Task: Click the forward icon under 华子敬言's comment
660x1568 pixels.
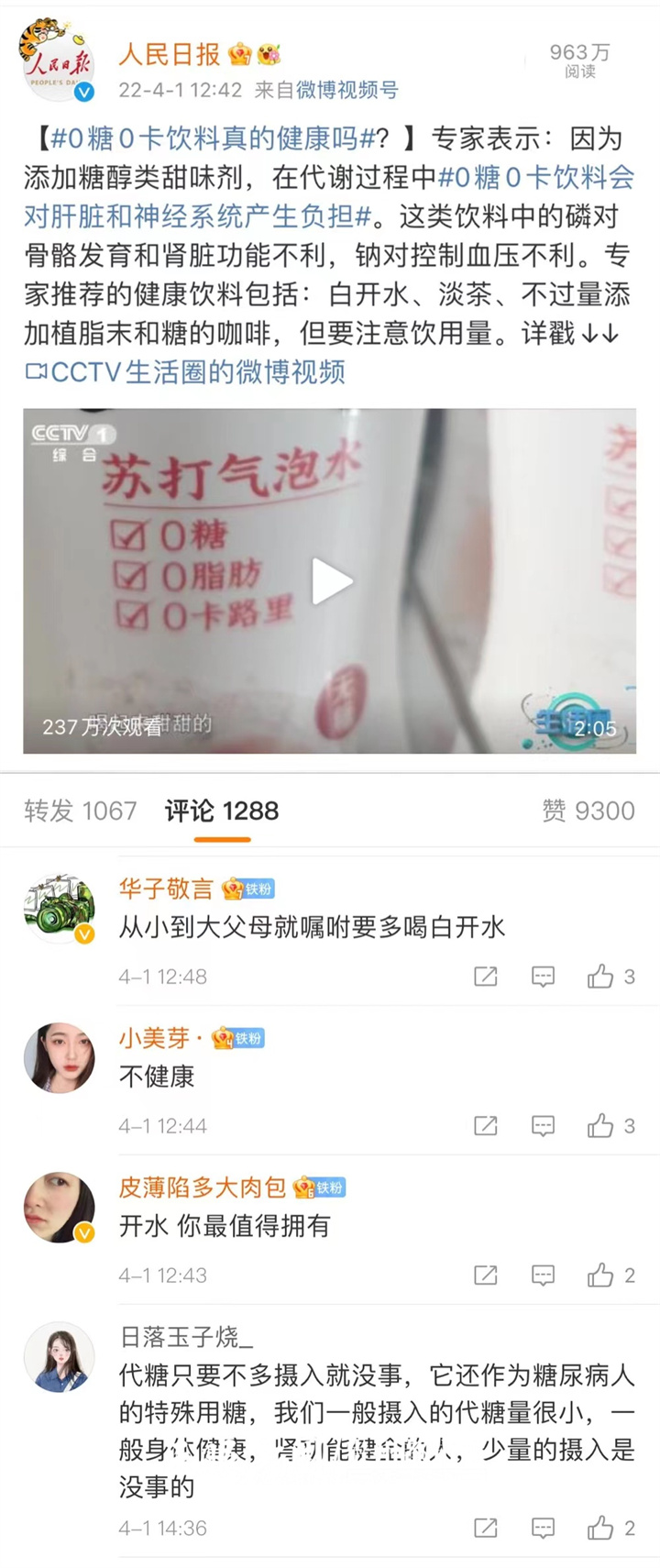Action: 484,976
